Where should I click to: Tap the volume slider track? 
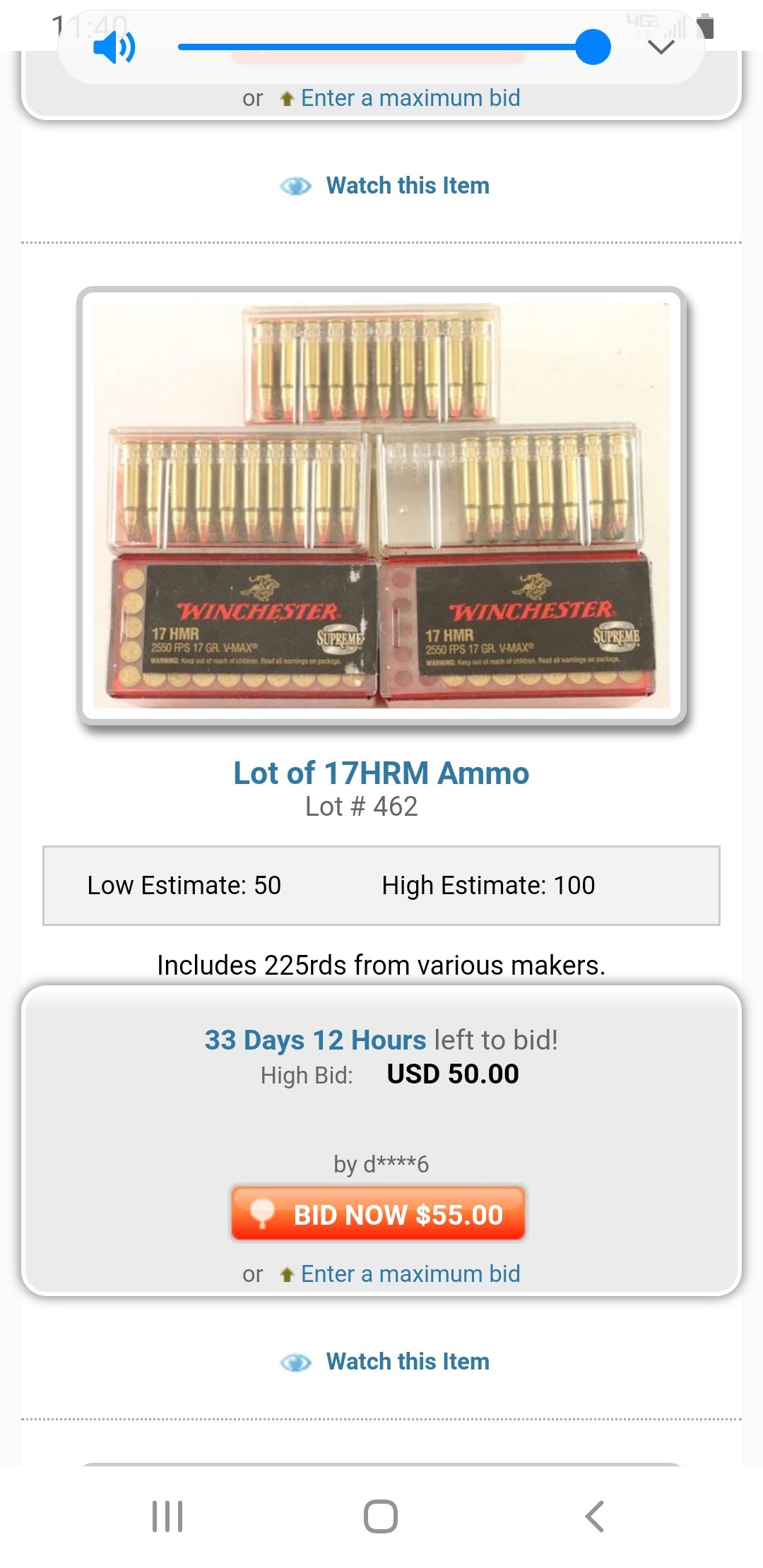tap(394, 47)
